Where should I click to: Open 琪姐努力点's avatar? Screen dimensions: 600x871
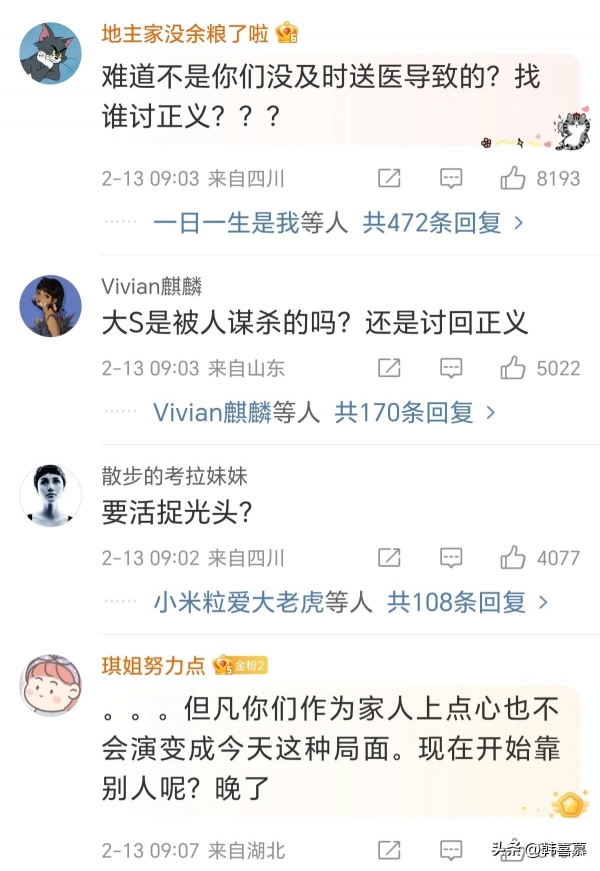(50, 685)
